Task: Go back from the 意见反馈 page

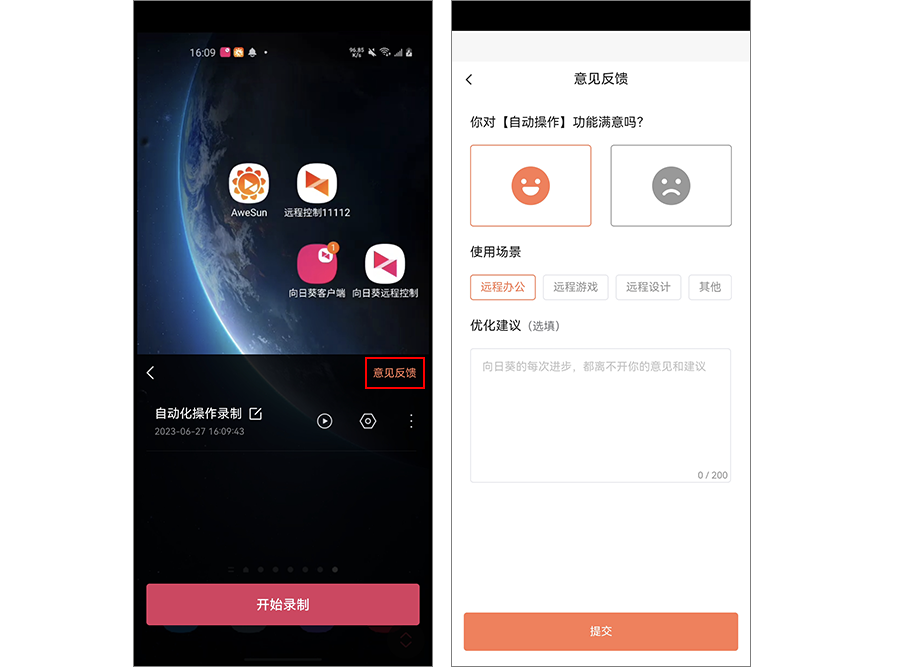Action: pyautogui.click(x=469, y=79)
